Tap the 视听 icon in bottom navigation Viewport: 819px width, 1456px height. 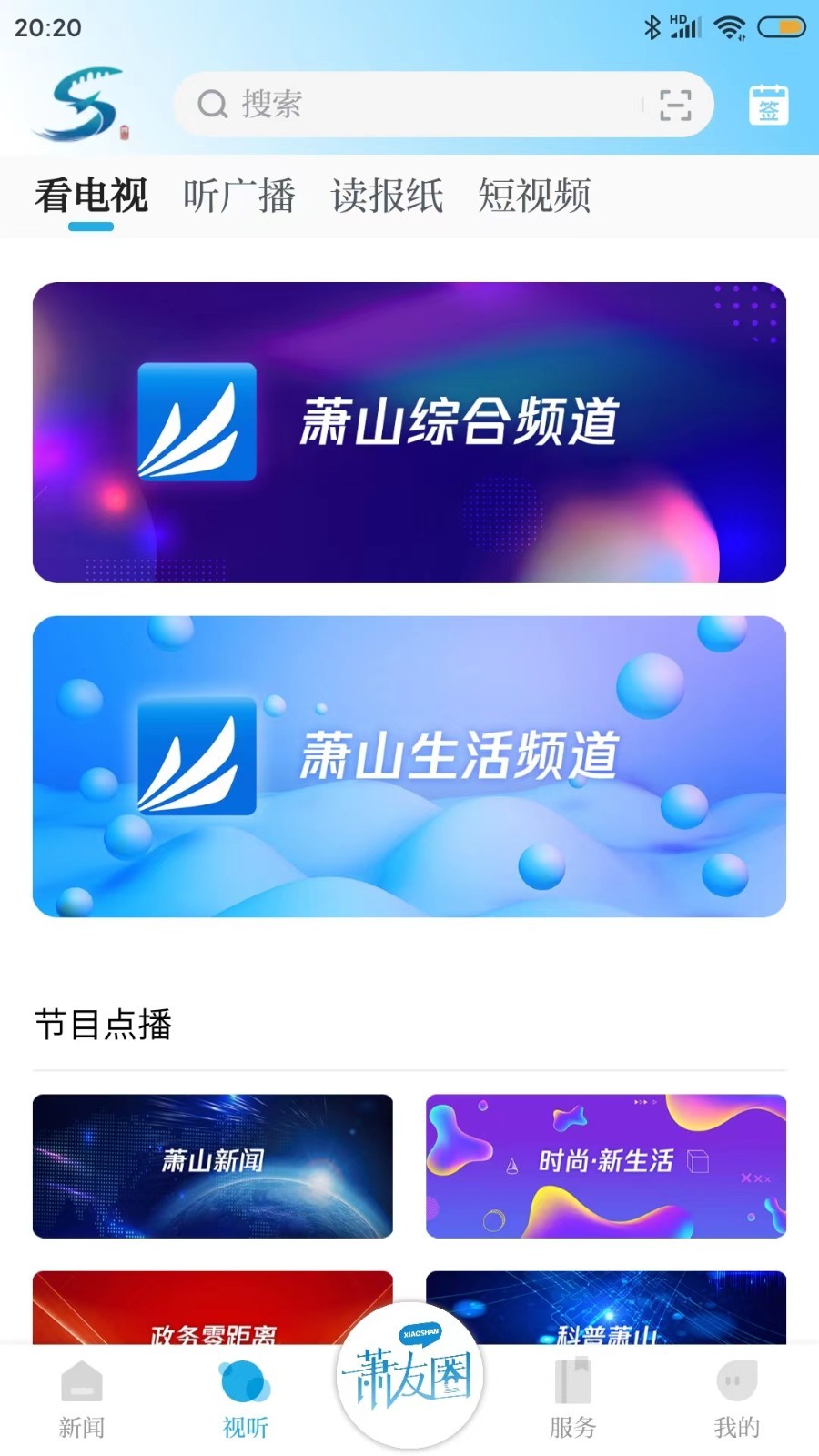242,1397
